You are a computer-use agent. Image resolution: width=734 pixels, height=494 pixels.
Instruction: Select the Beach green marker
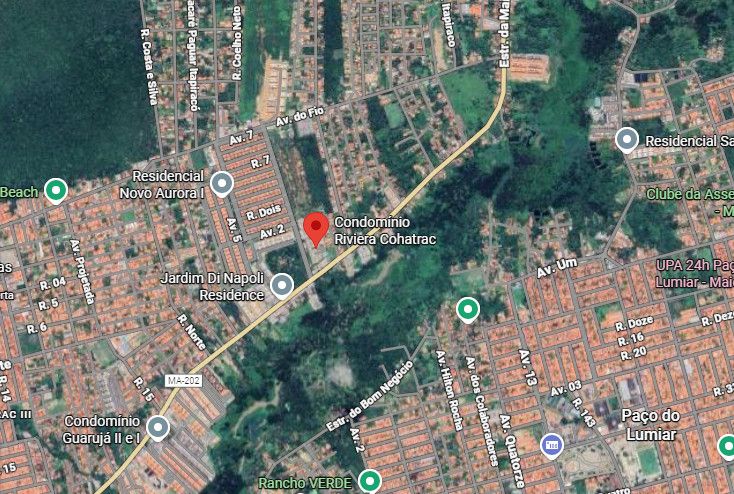(58, 190)
